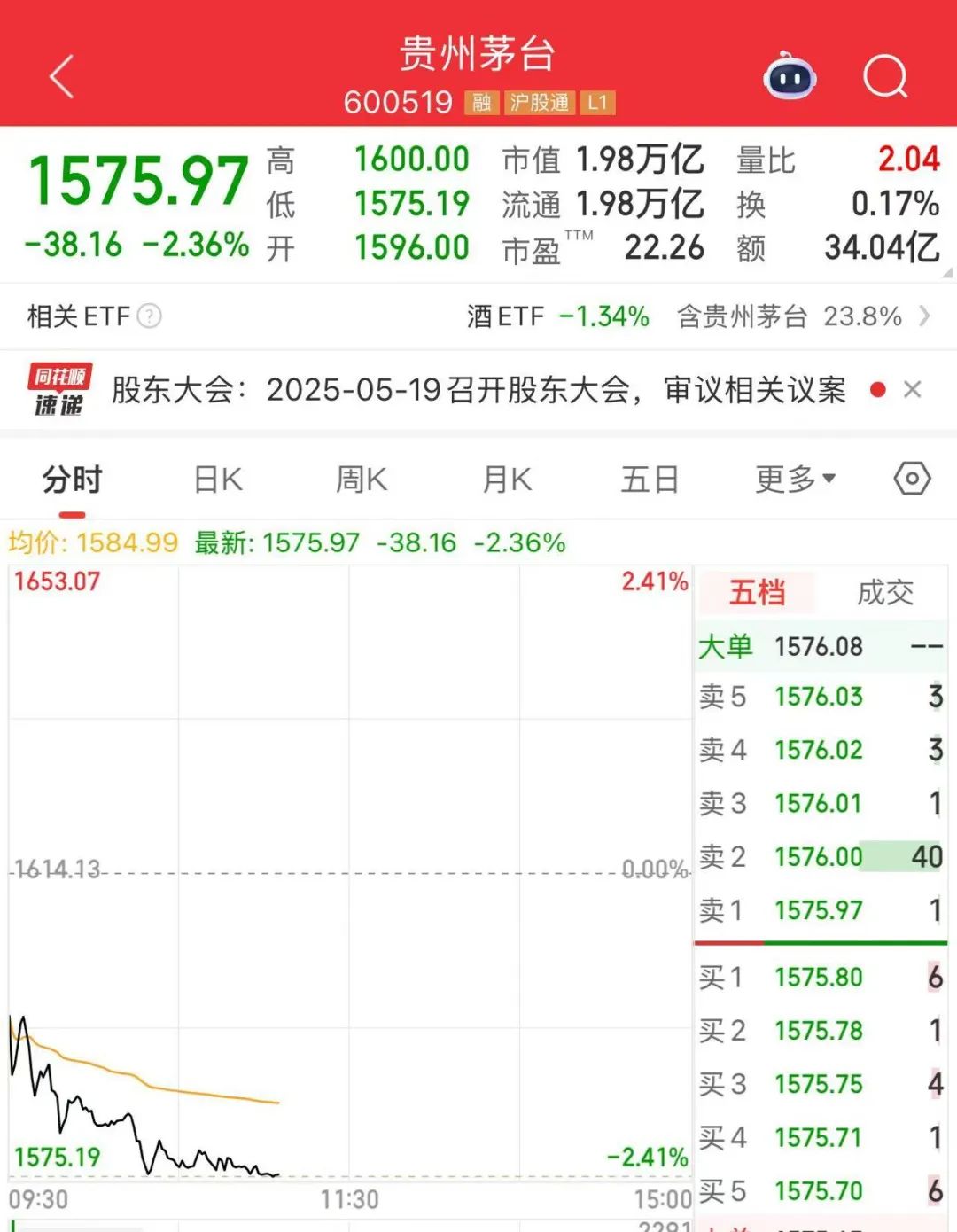Select the 五档 order book tab
Image resolution: width=957 pixels, height=1232 pixels.
(757, 593)
